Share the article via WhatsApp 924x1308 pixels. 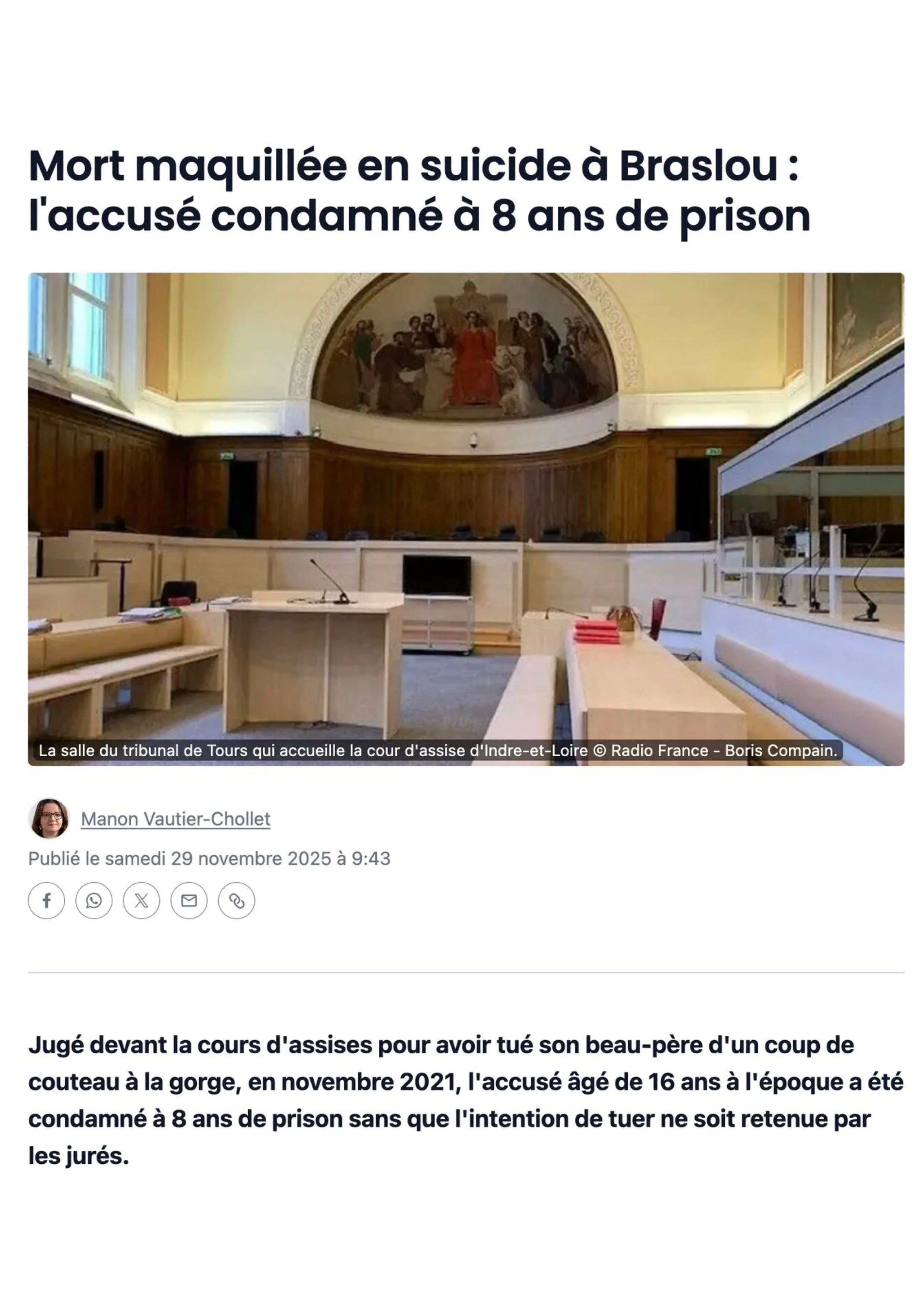[94, 901]
